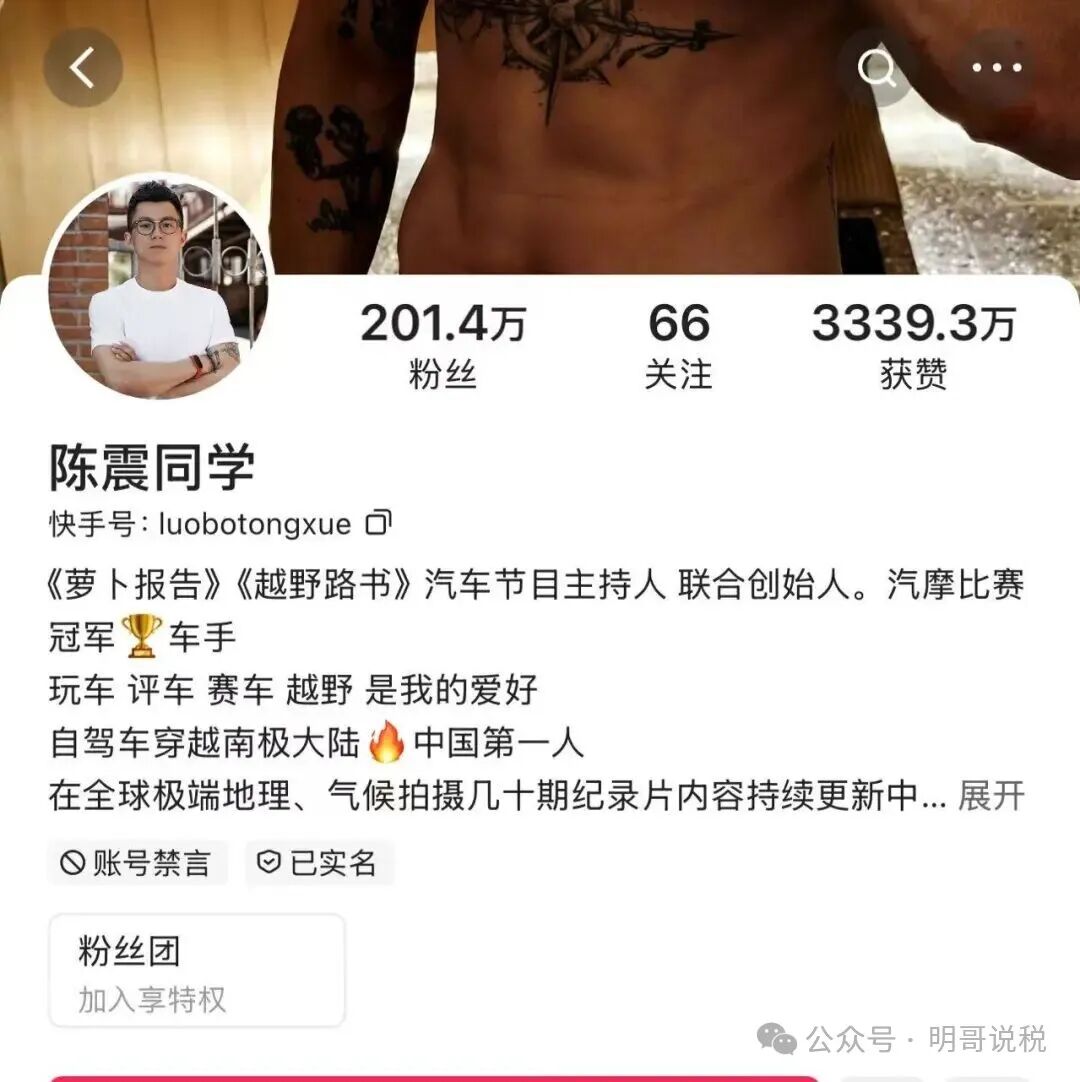Open the search icon at top right

coord(878,68)
